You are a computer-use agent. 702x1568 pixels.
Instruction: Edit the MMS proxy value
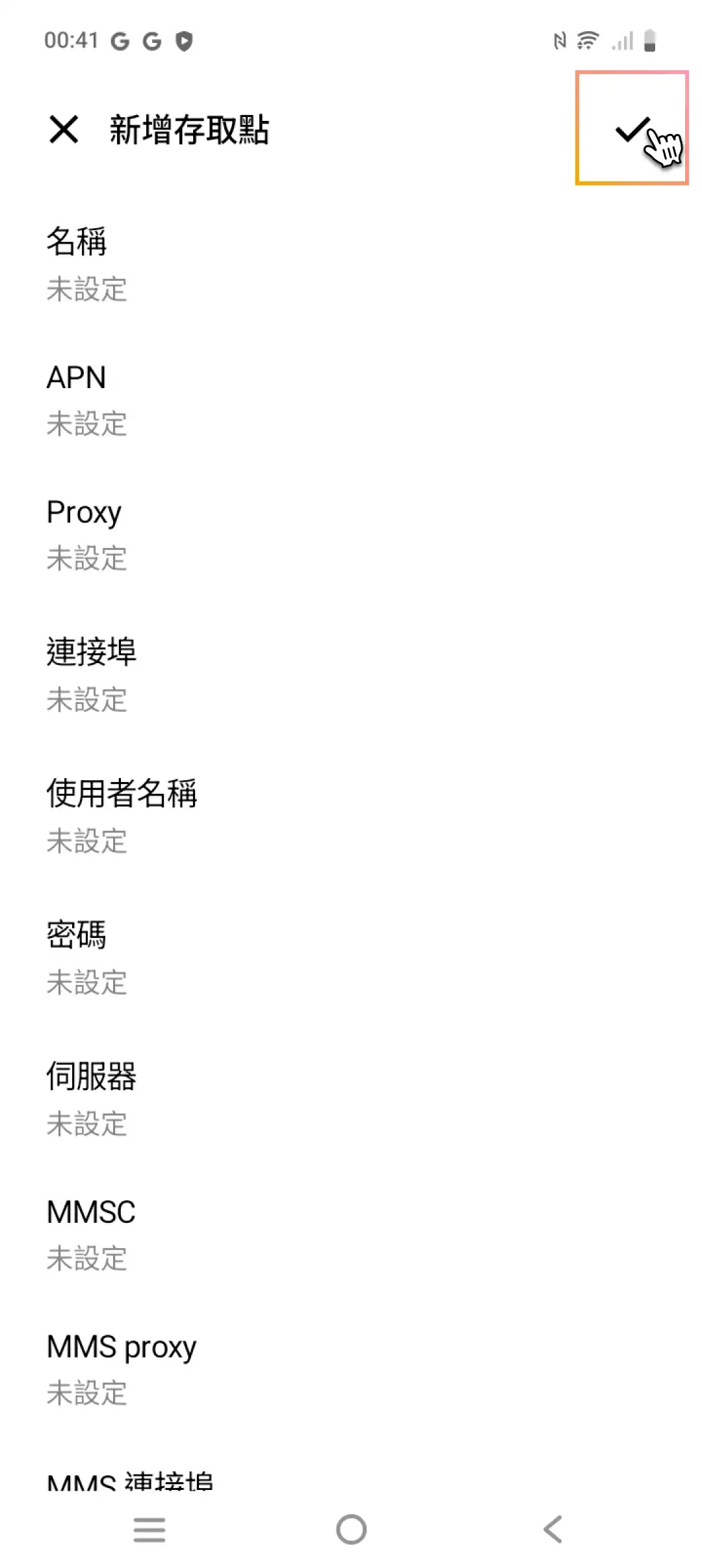[351, 1372]
